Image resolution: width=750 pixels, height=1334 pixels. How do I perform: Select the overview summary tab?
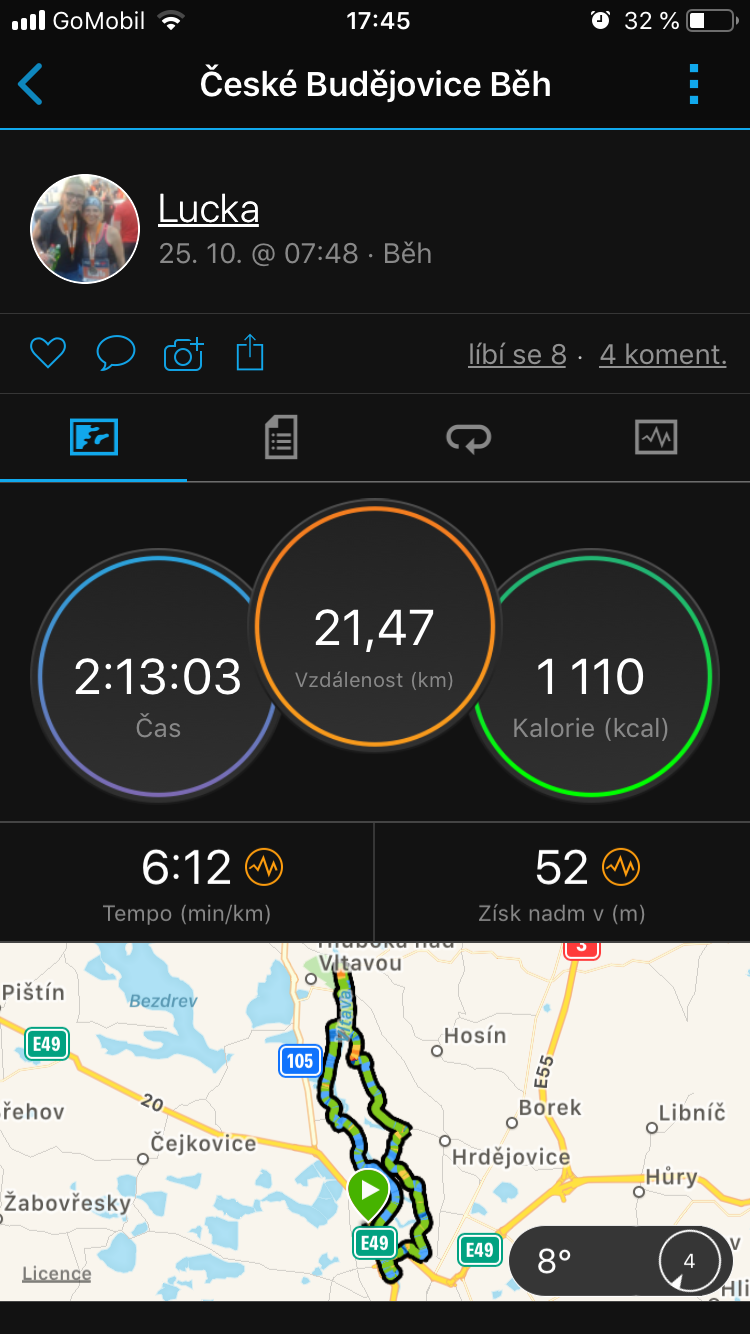click(94, 438)
